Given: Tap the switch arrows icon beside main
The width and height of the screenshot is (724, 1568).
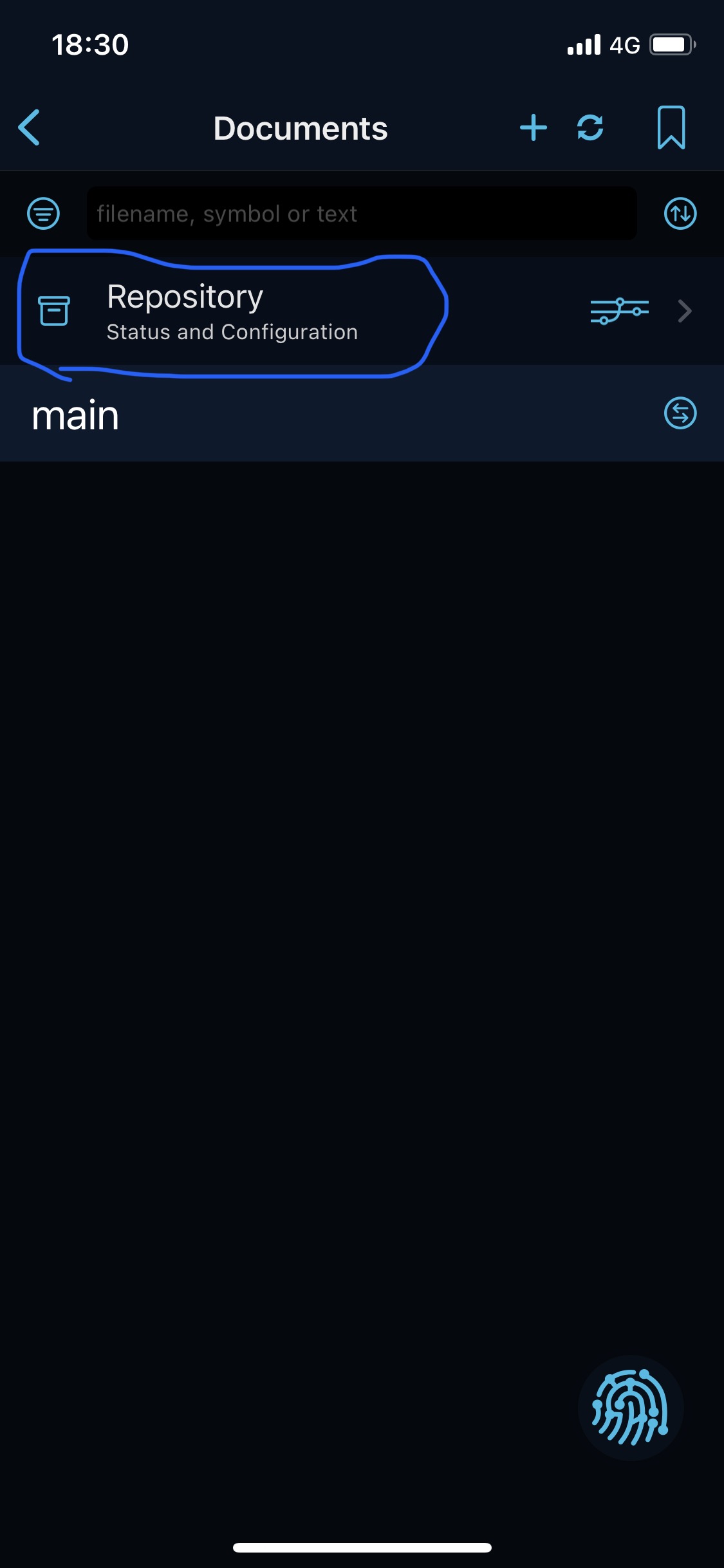Looking at the screenshot, I should tap(680, 413).
